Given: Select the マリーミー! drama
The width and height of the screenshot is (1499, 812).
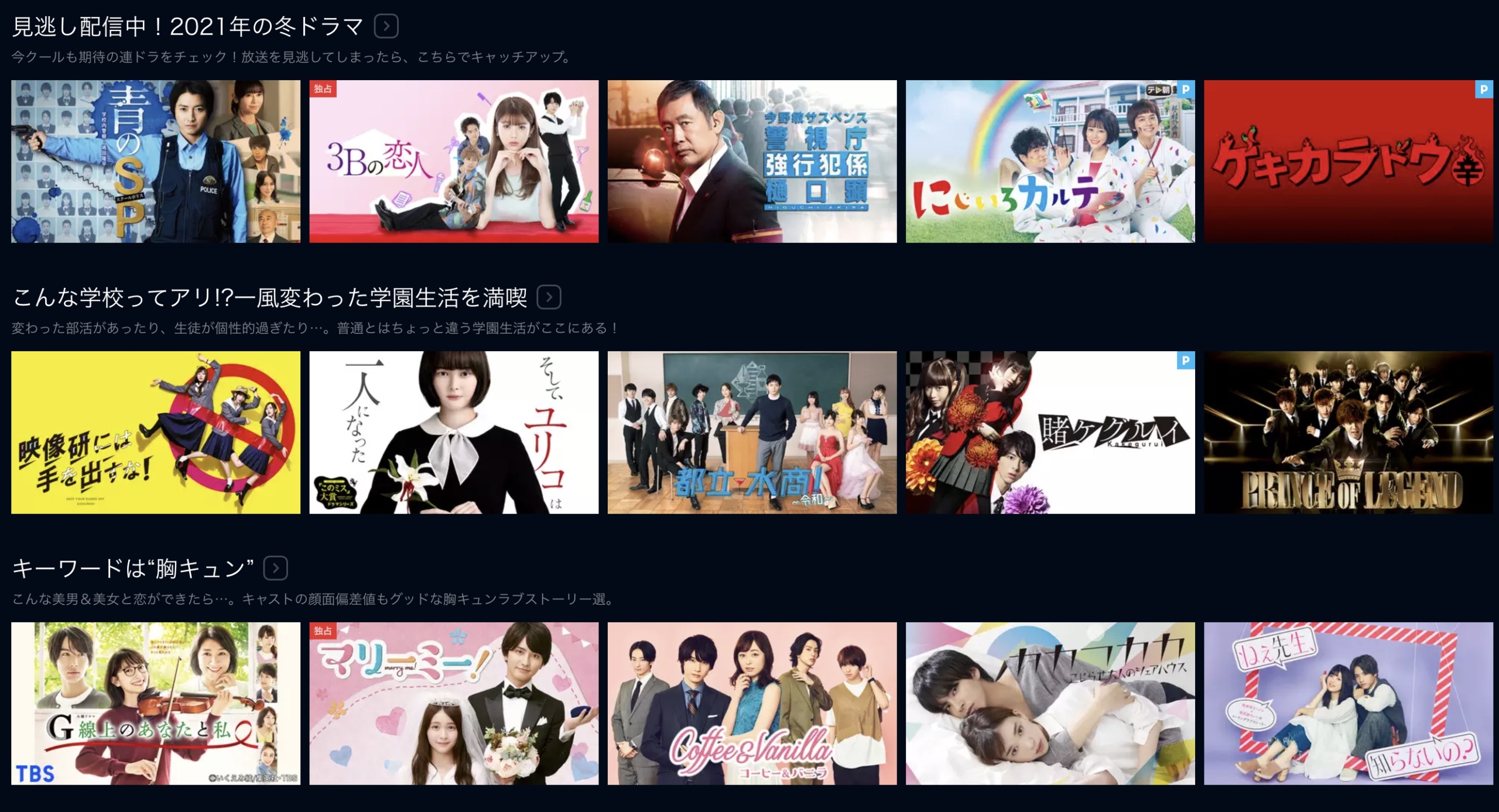Looking at the screenshot, I should (x=454, y=704).
